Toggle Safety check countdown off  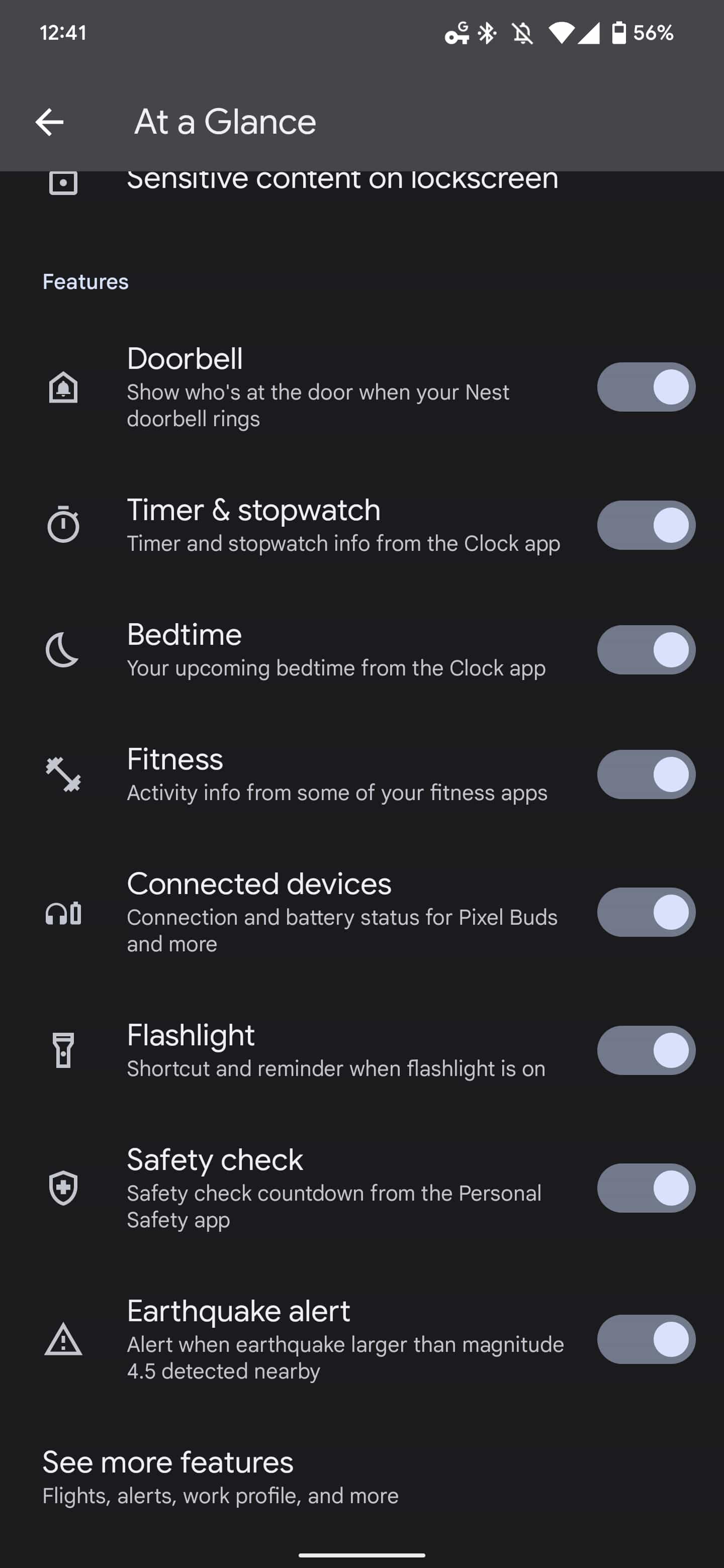pos(646,1188)
